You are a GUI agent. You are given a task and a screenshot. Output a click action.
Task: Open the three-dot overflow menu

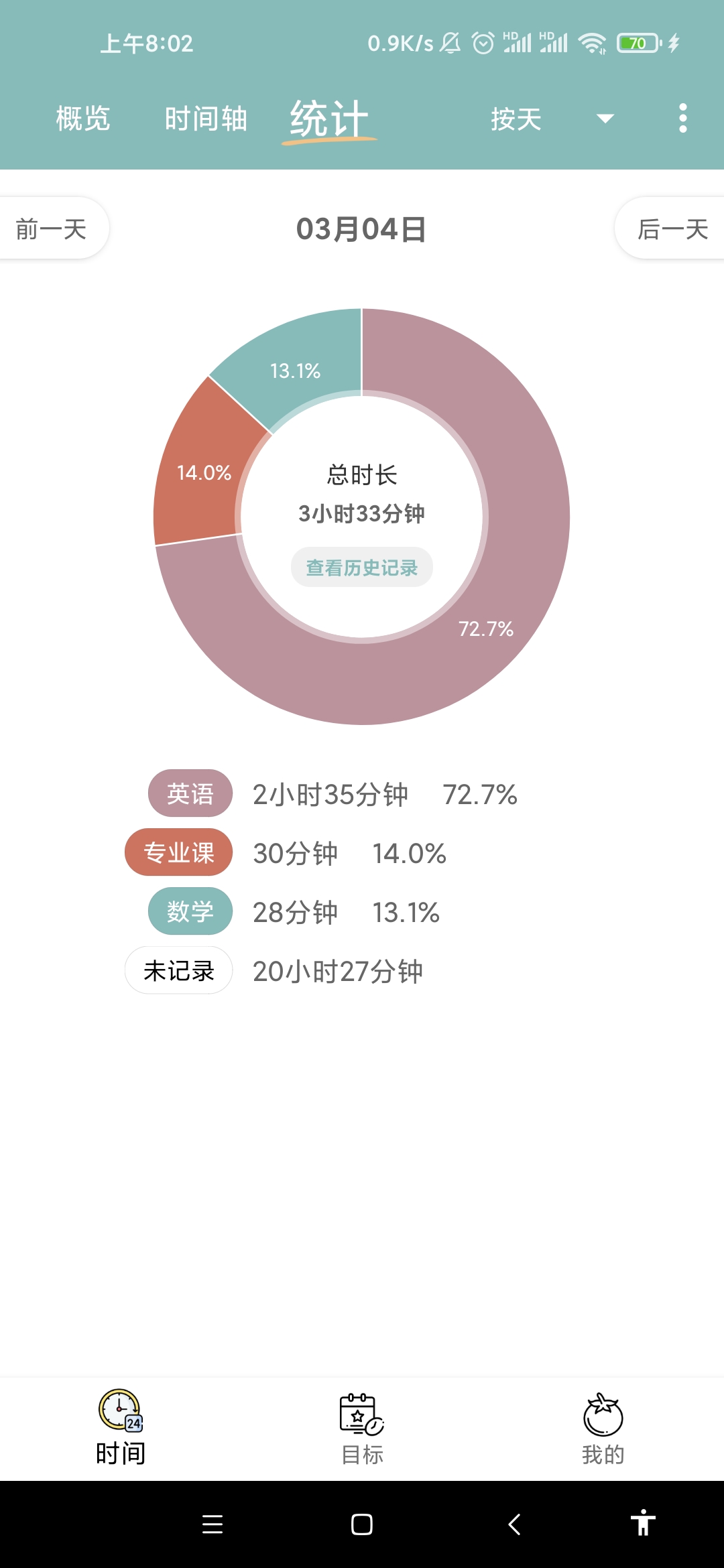point(682,119)
